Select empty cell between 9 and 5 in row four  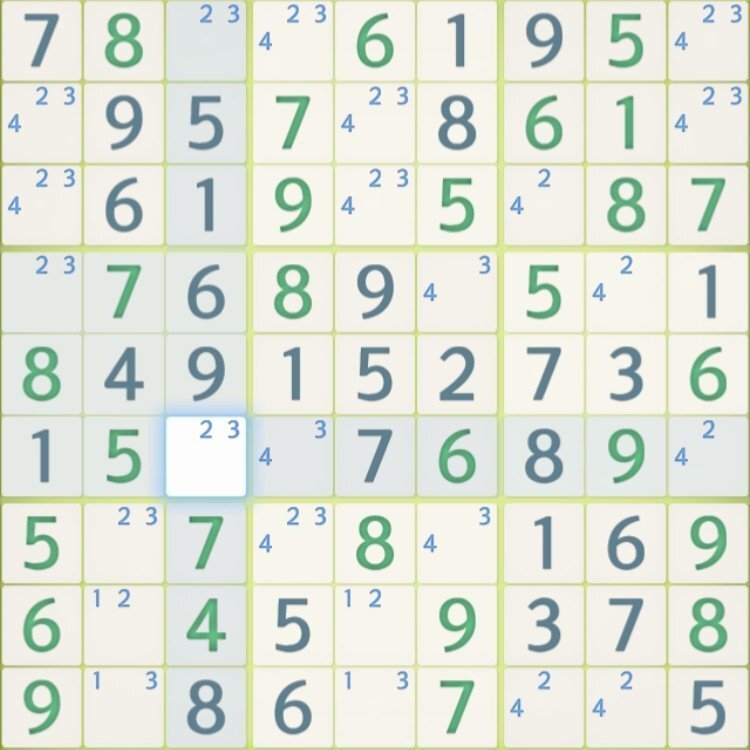coord(457,291)
